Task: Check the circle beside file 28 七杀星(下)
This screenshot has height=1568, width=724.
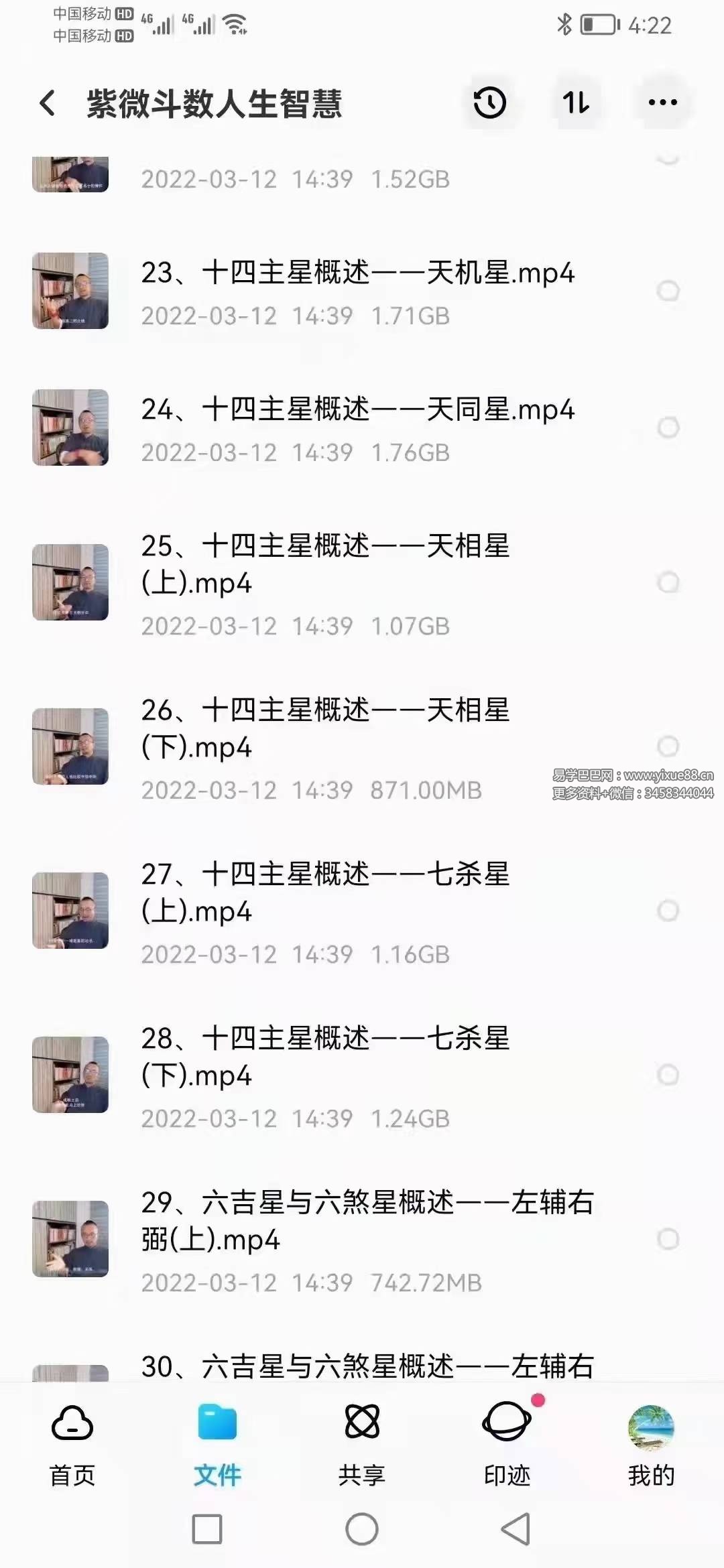Action: (668, 1075)
